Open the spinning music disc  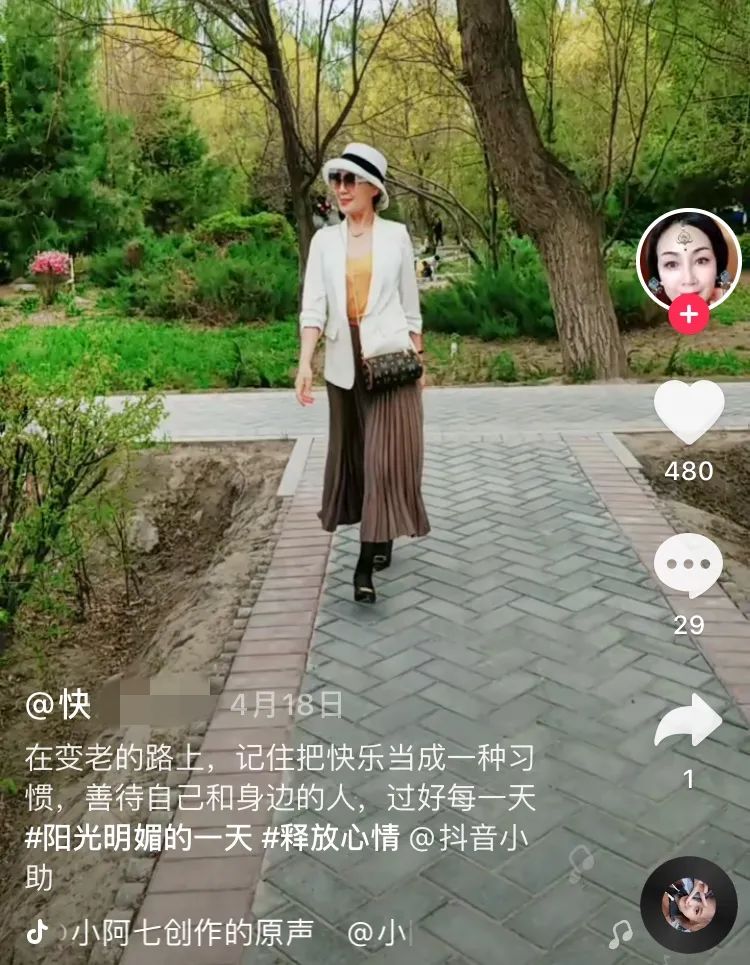(x=689, y=904)
